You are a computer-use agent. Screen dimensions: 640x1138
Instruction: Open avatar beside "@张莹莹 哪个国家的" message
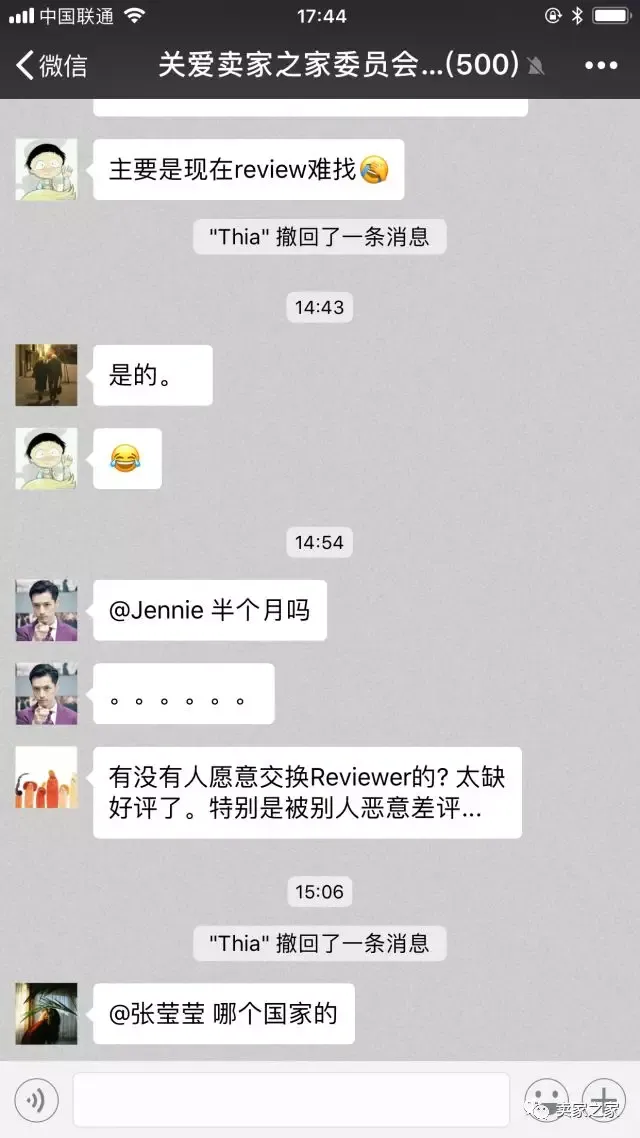46,1014
